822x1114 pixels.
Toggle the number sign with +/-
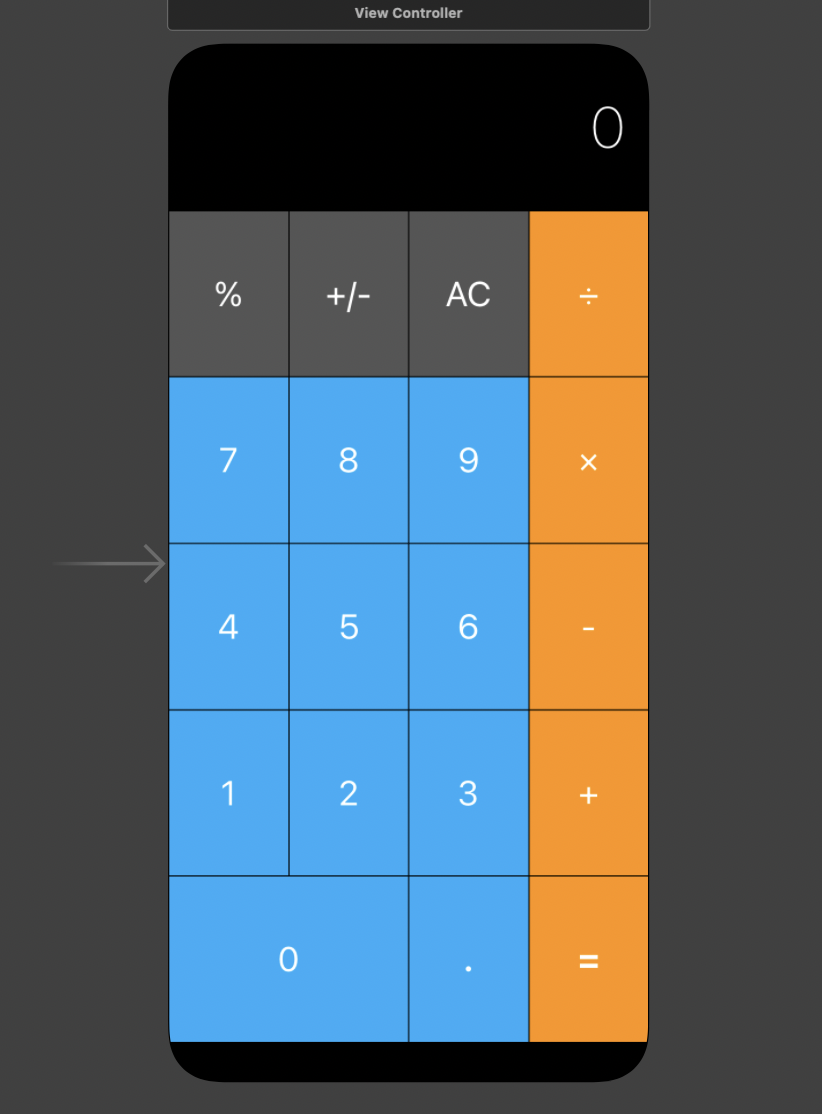[x=348, y=293]
